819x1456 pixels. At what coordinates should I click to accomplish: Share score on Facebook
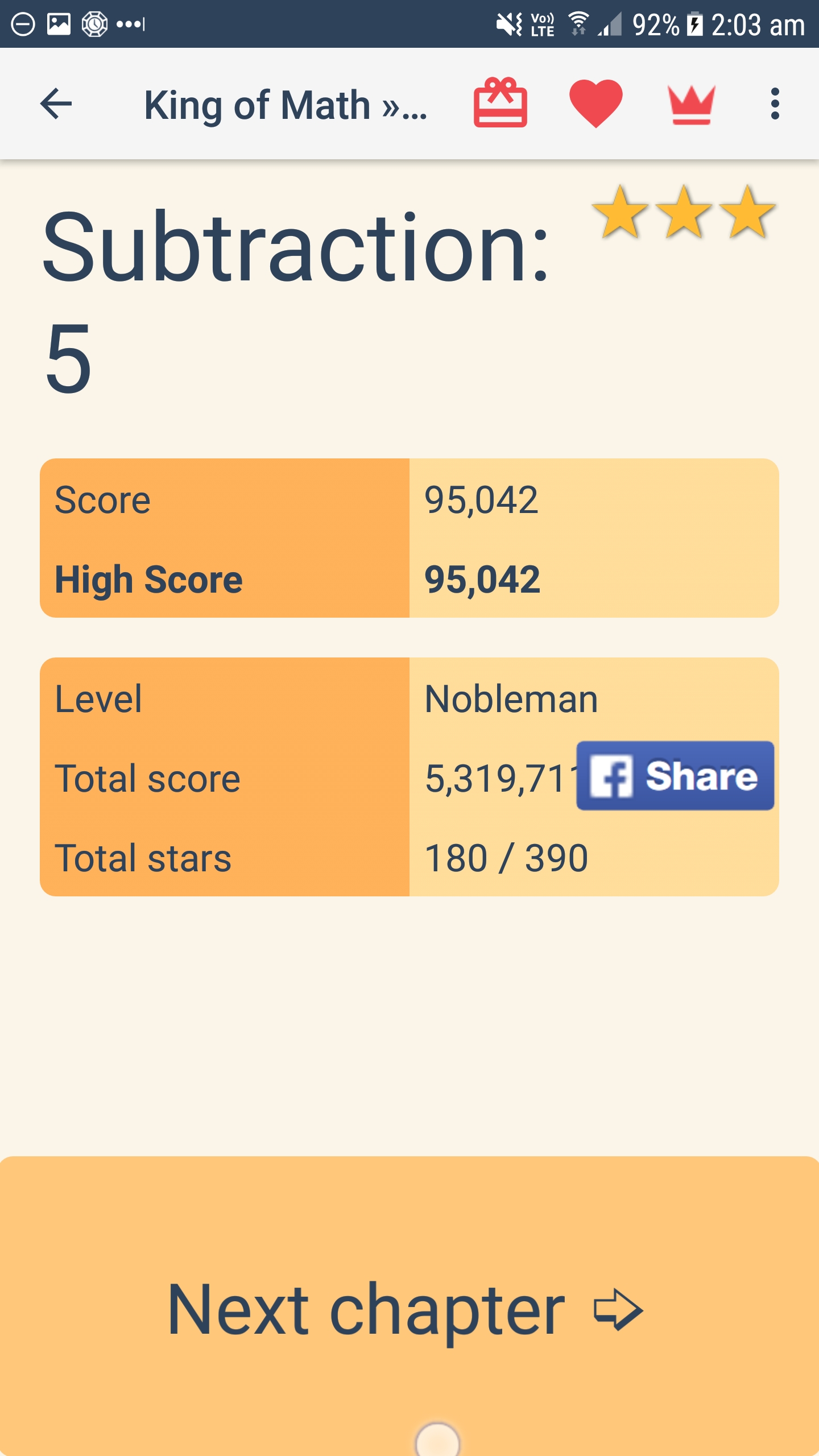(675, 776)
